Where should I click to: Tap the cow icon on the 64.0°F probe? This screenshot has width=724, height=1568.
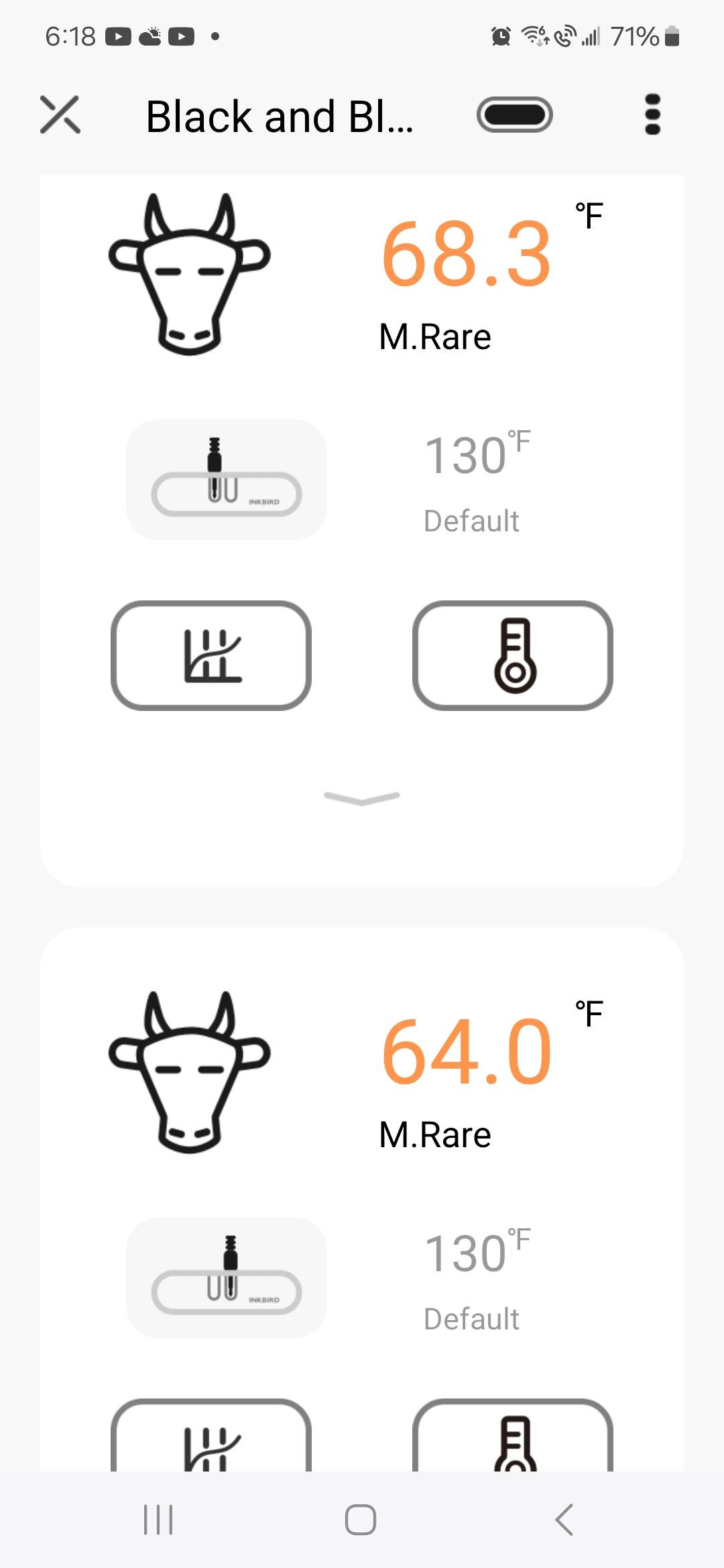tap(190, 1072)
